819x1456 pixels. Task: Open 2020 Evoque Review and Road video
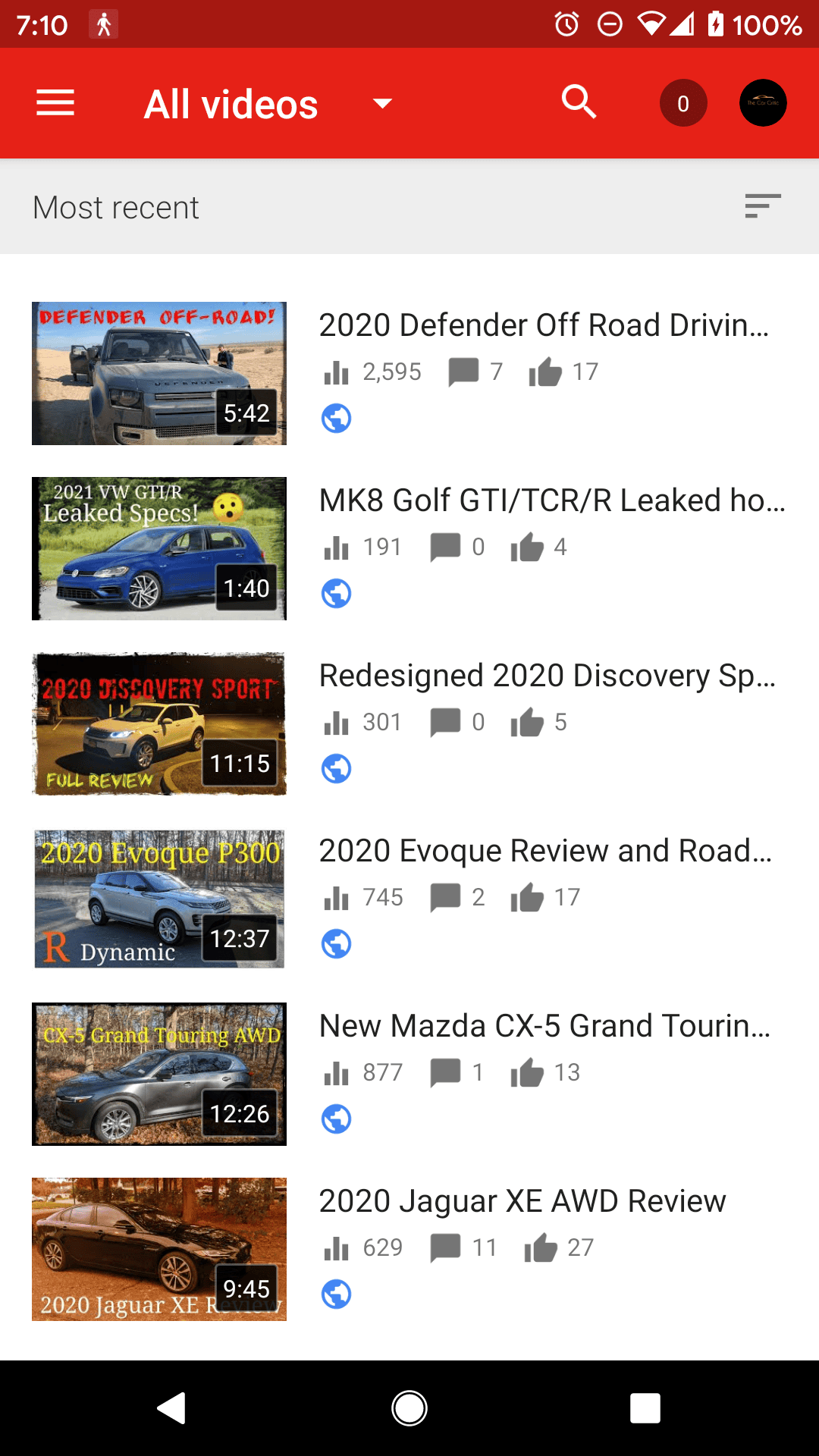pos(409,899)
